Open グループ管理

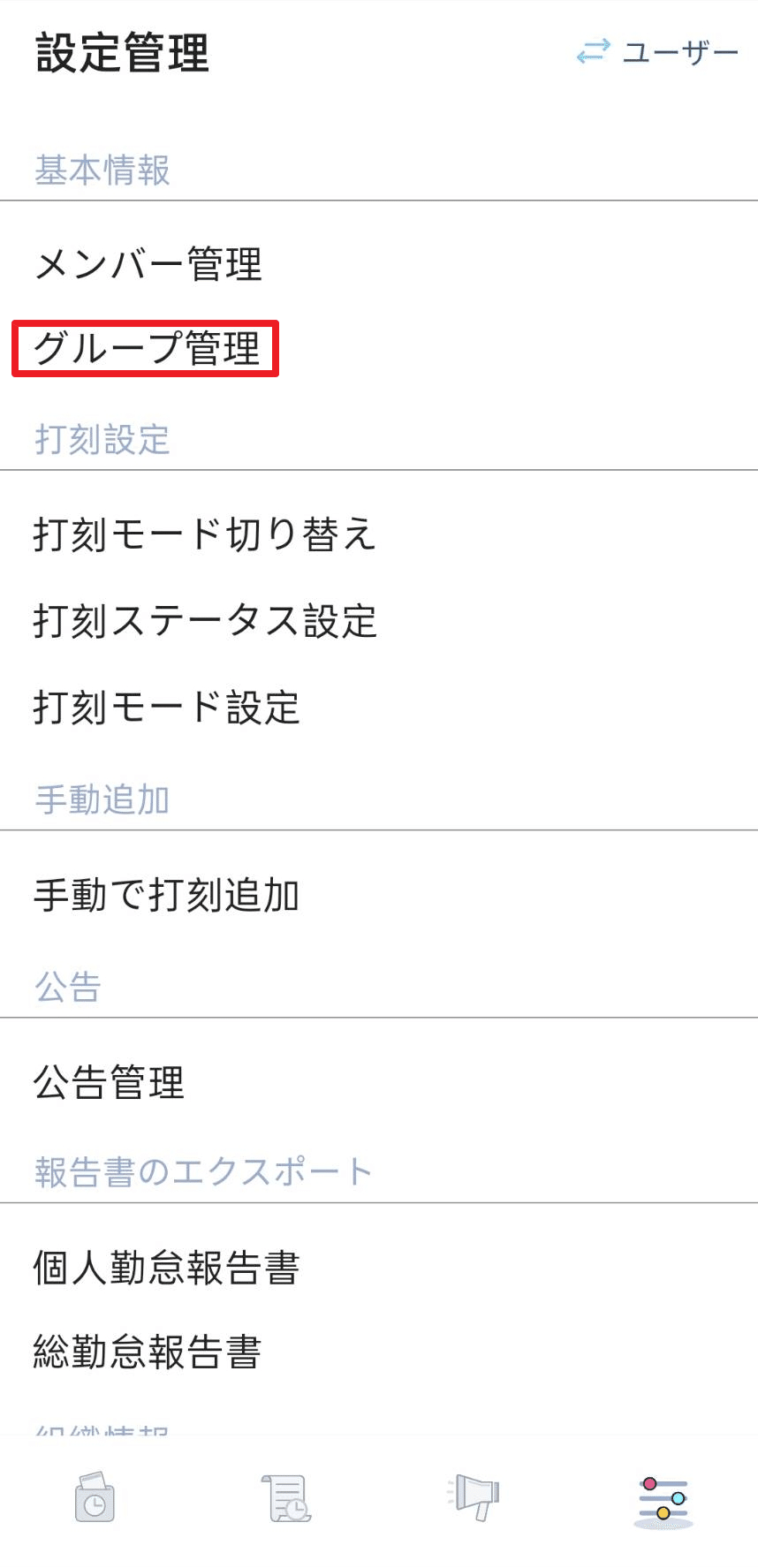point(147,348)
